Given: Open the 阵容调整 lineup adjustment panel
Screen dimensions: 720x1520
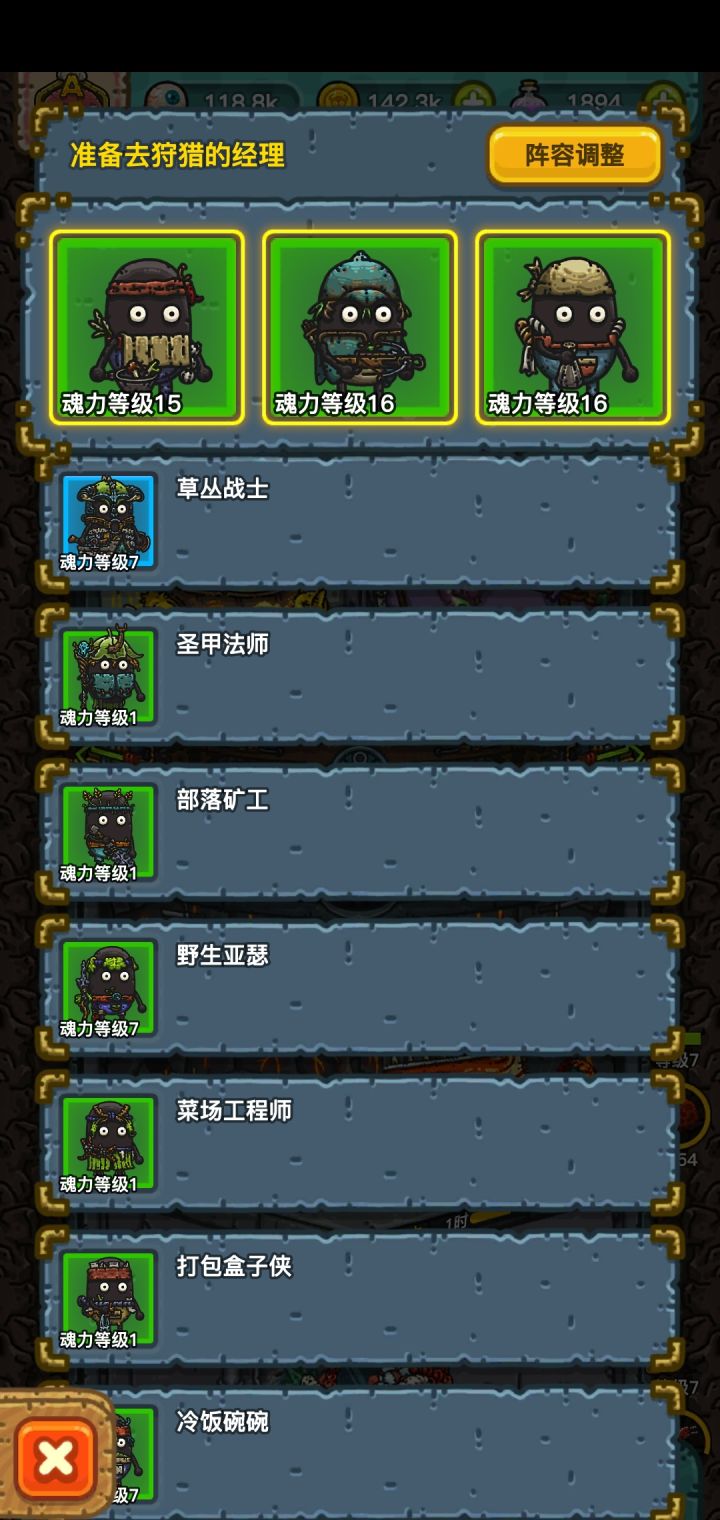Looking at the screenshot, I should point(574,155).
